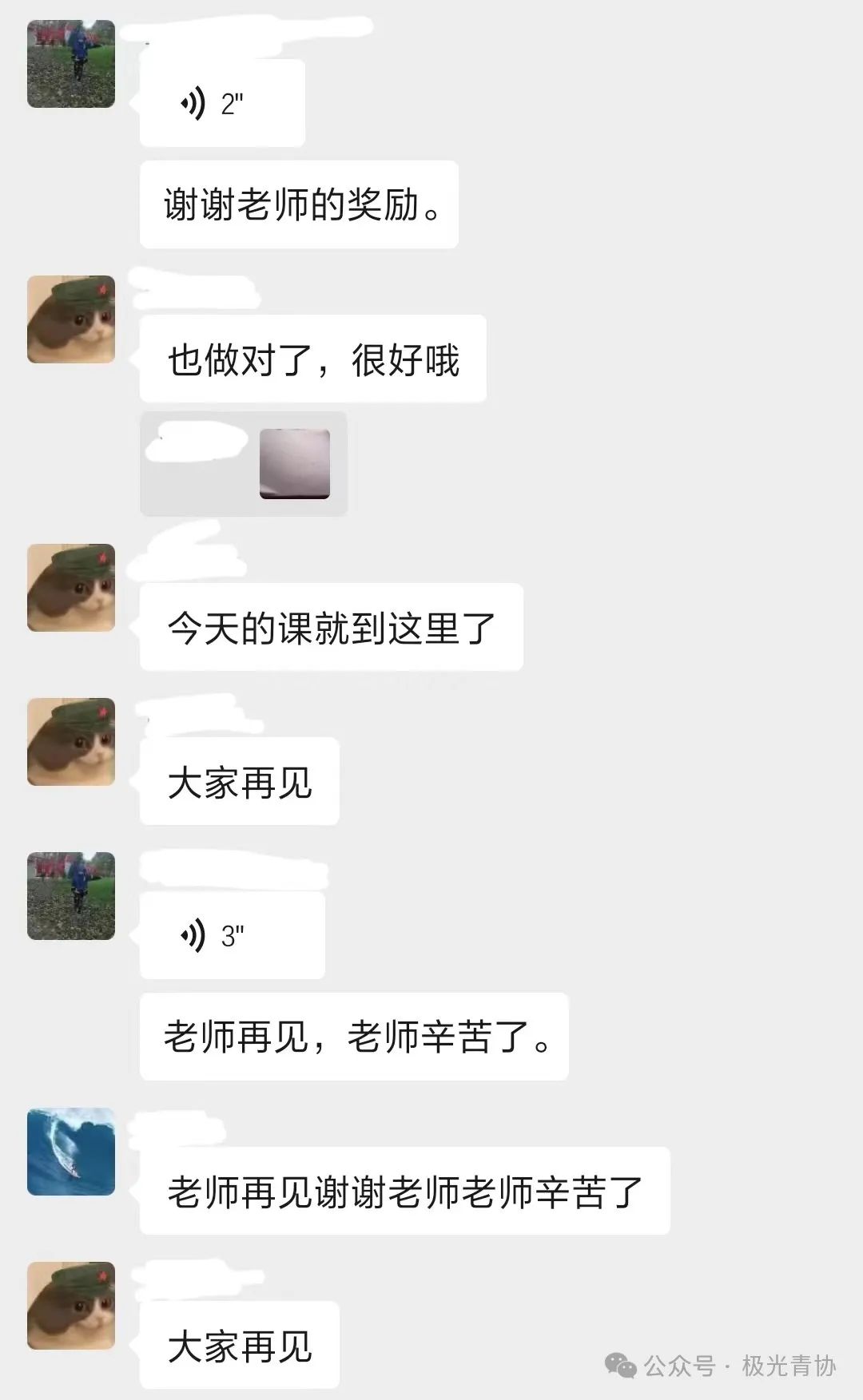Tap the speaker icon on the first voice message
Screen dimensions: 863x1400
coord(194,103)
